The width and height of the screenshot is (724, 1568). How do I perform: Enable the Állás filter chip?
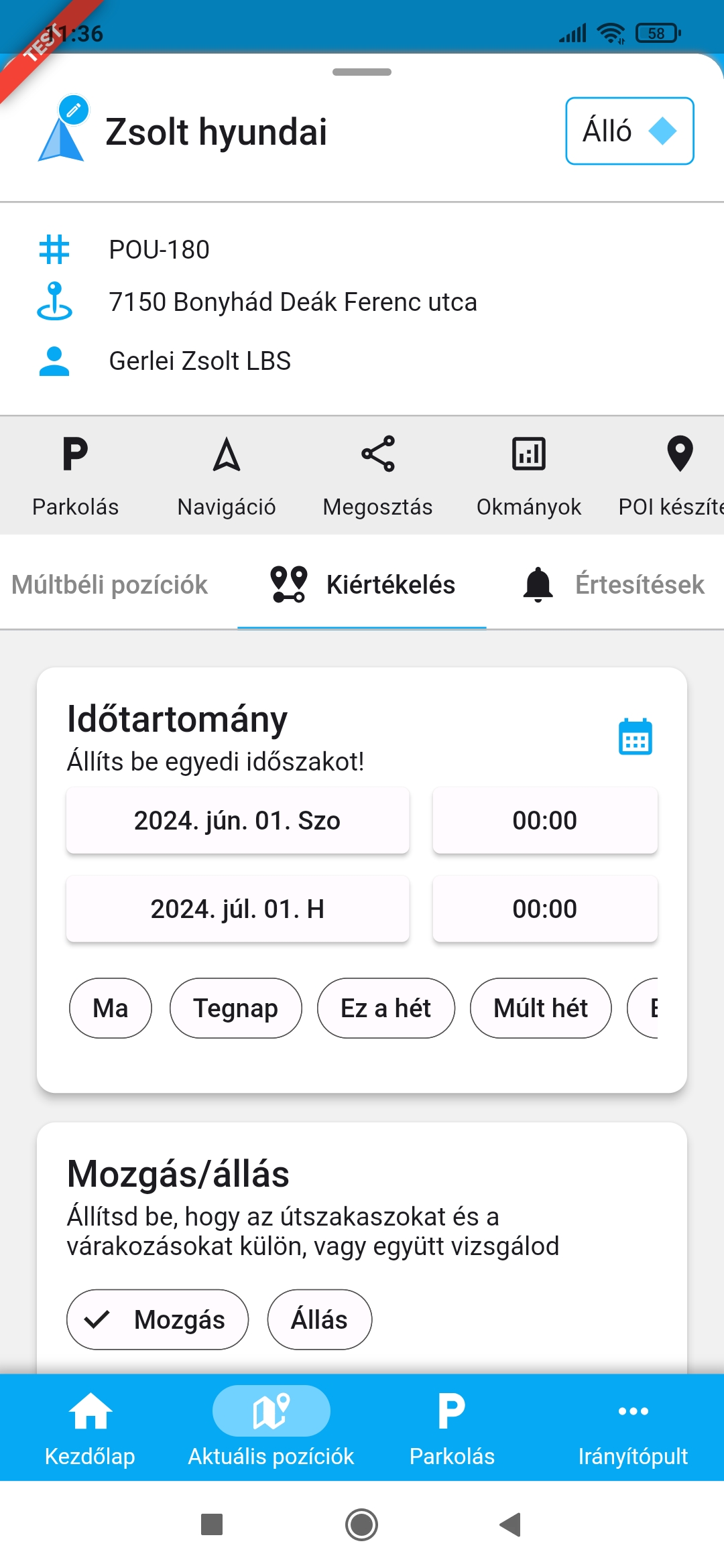319,1319
